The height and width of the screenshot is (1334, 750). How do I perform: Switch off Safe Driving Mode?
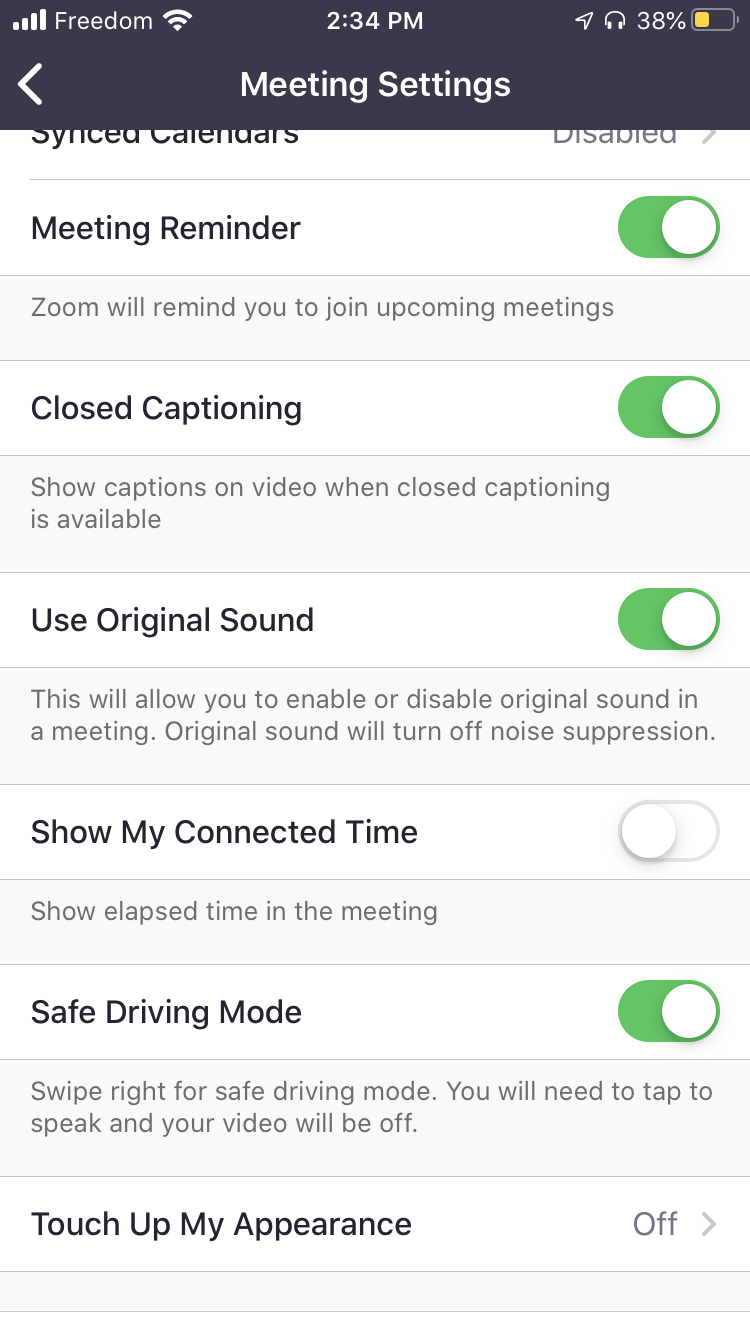(x=668, y=1012)
